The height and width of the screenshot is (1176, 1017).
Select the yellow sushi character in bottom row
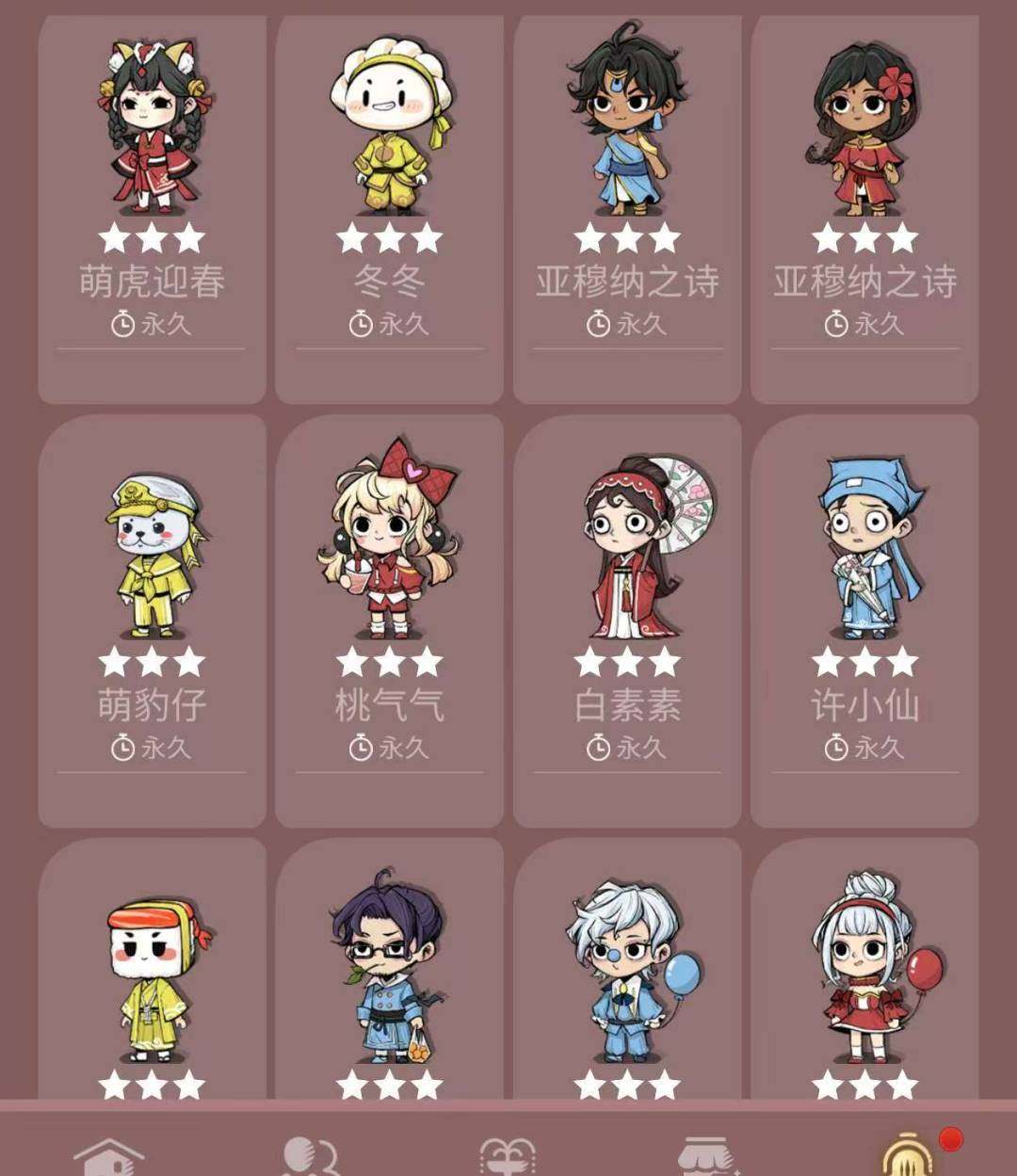click(x=151, y=979)
